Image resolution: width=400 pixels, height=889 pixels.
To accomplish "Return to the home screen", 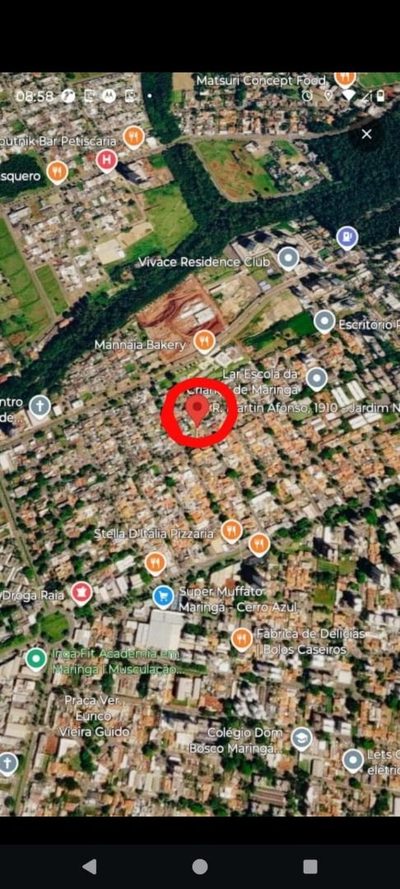I will coord(199,866).
